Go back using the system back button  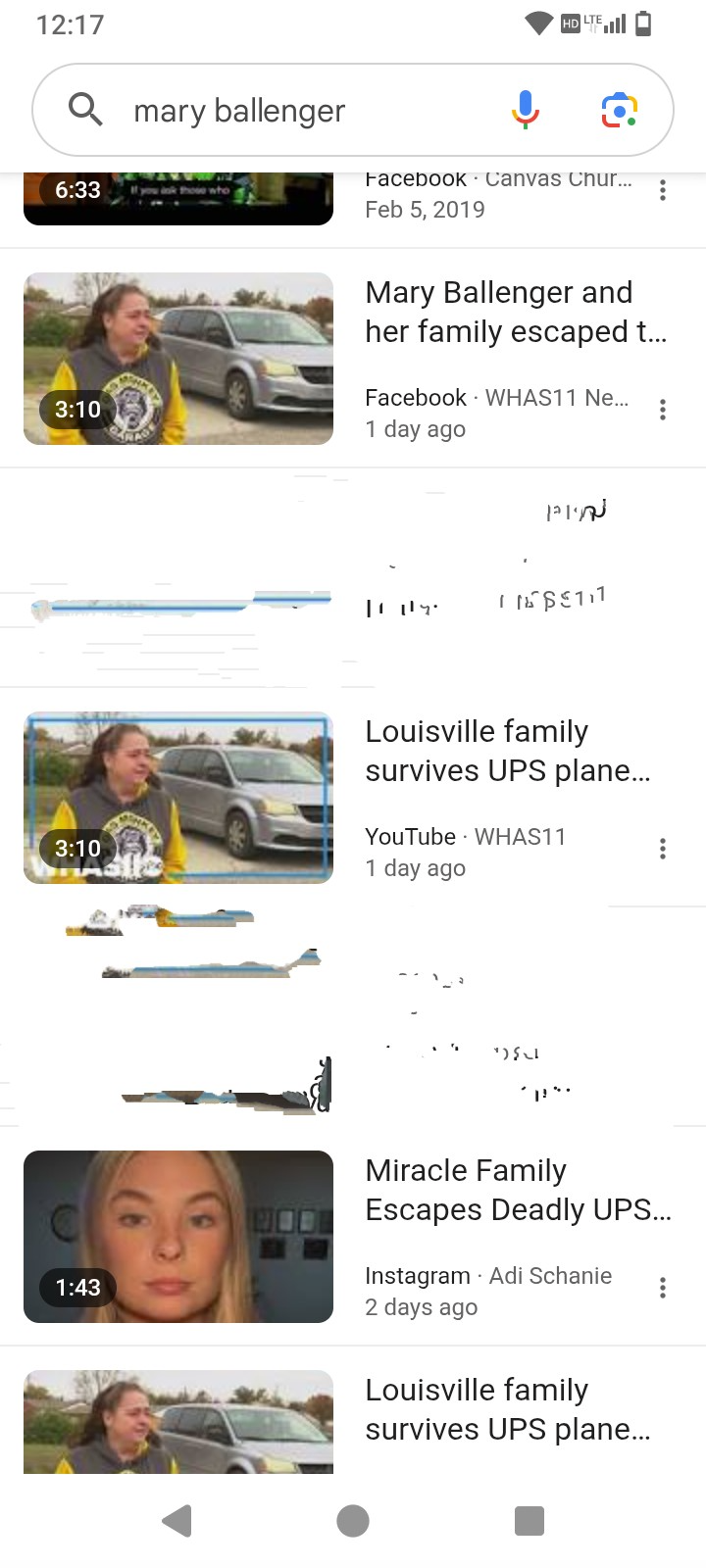pyautogui.click(x=176, y=1520)
